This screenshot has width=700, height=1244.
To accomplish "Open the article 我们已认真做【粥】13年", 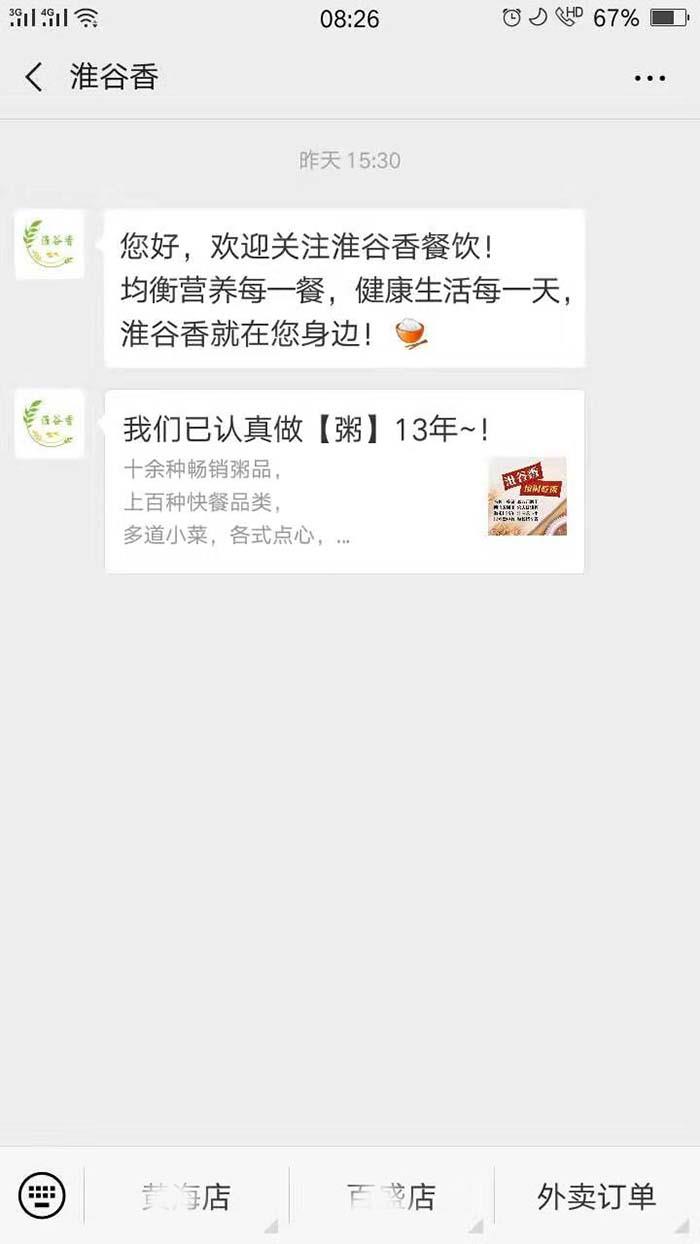I will tap(344, 481).
